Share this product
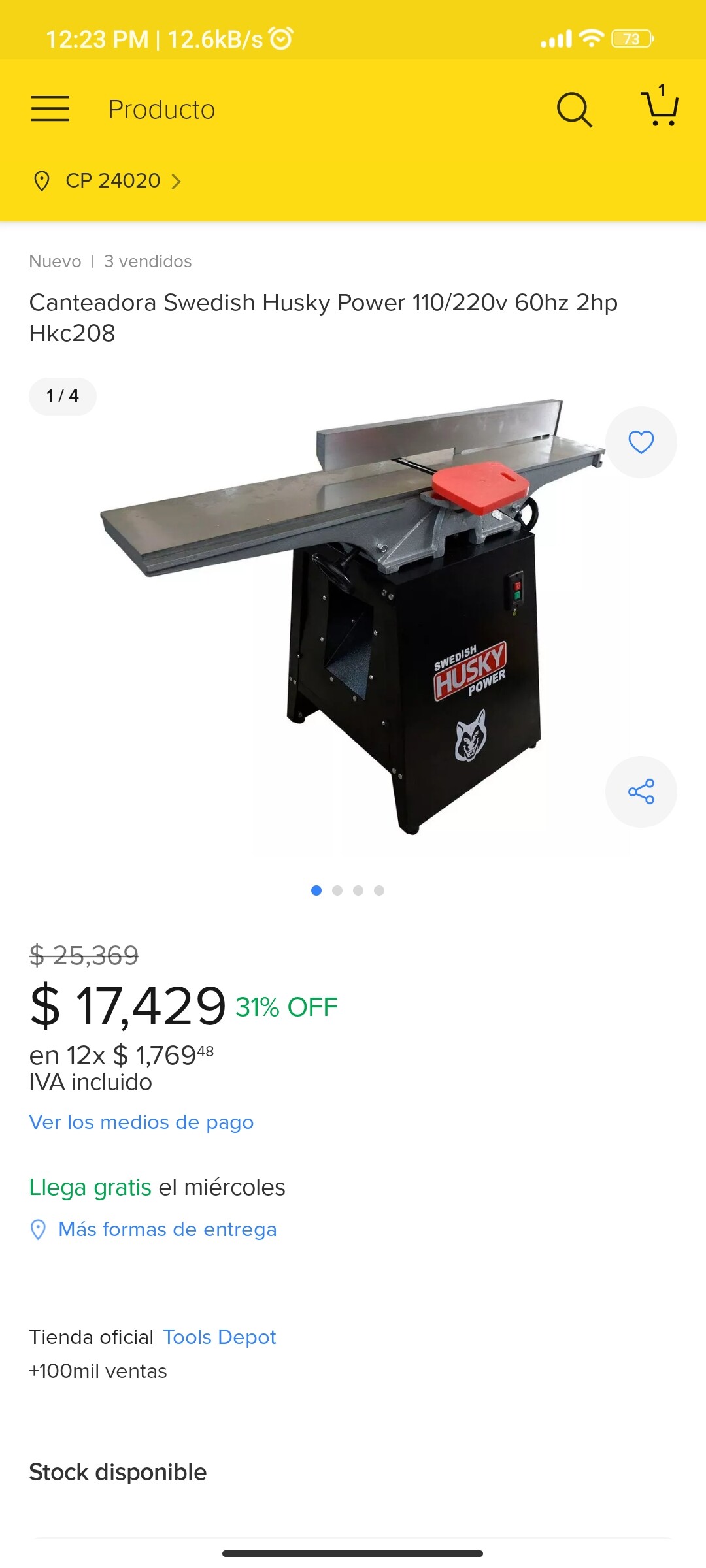 [x=641, y=792]
